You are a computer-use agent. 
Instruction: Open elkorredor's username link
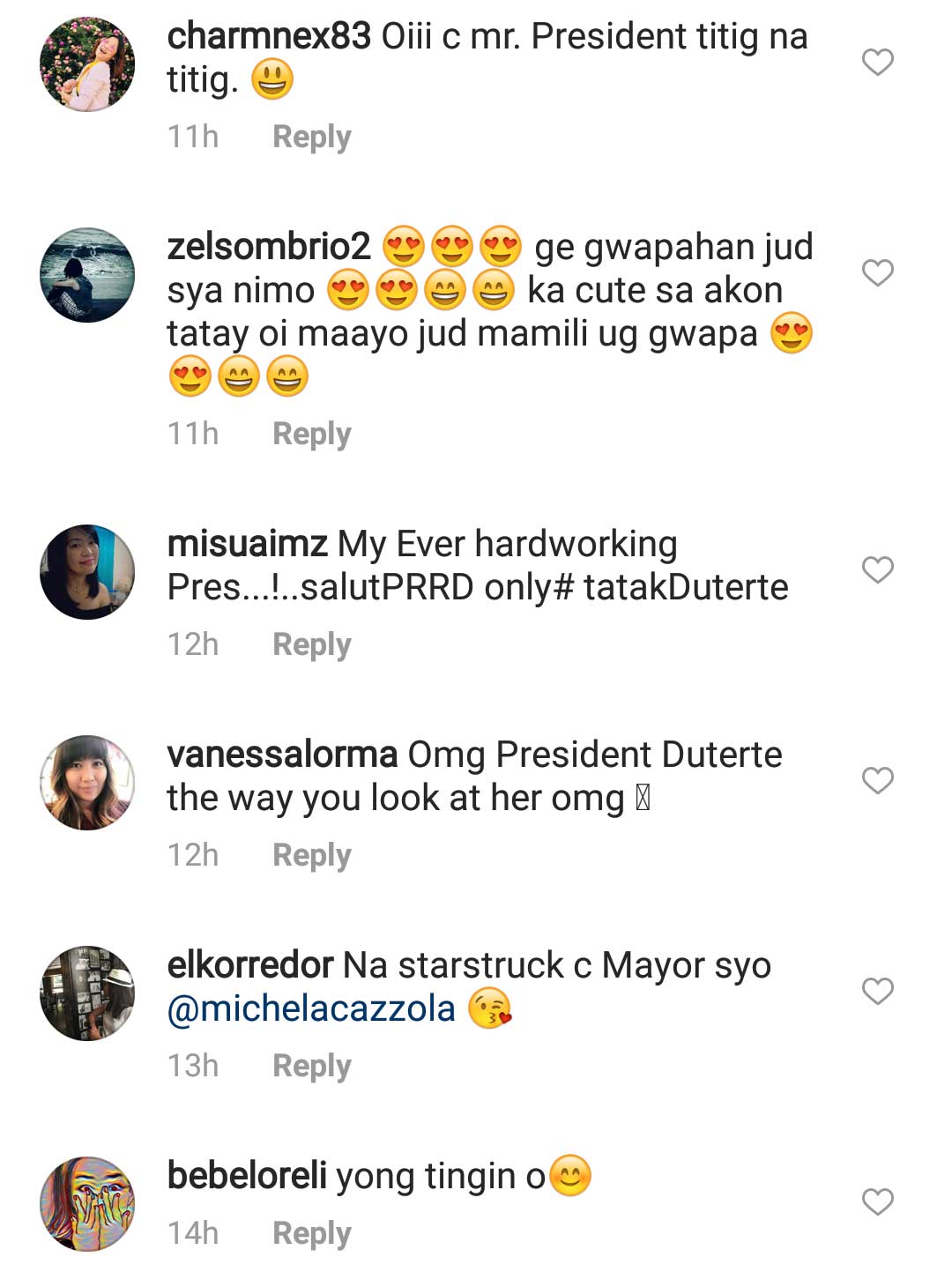pos(250,965)
